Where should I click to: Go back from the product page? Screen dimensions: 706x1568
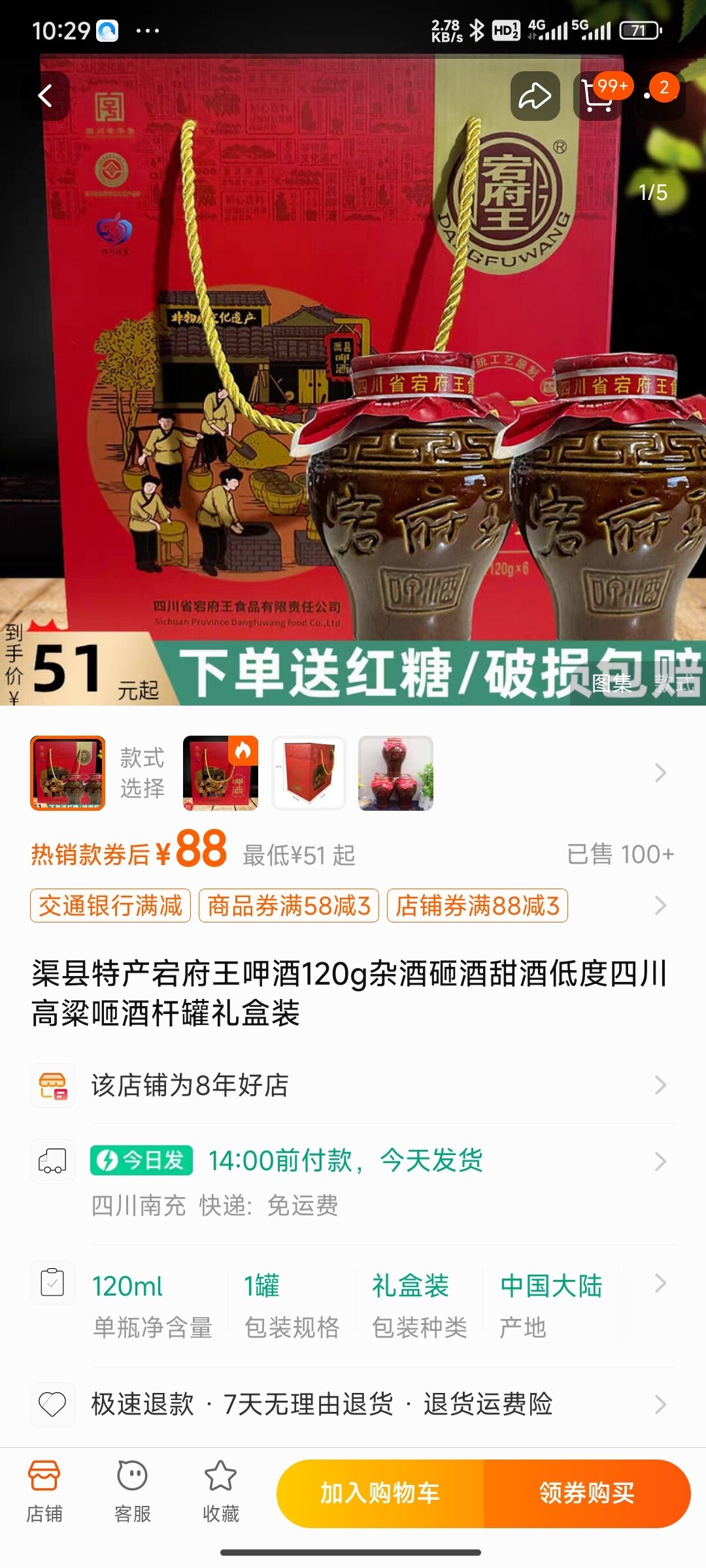[x=45, y=96]
